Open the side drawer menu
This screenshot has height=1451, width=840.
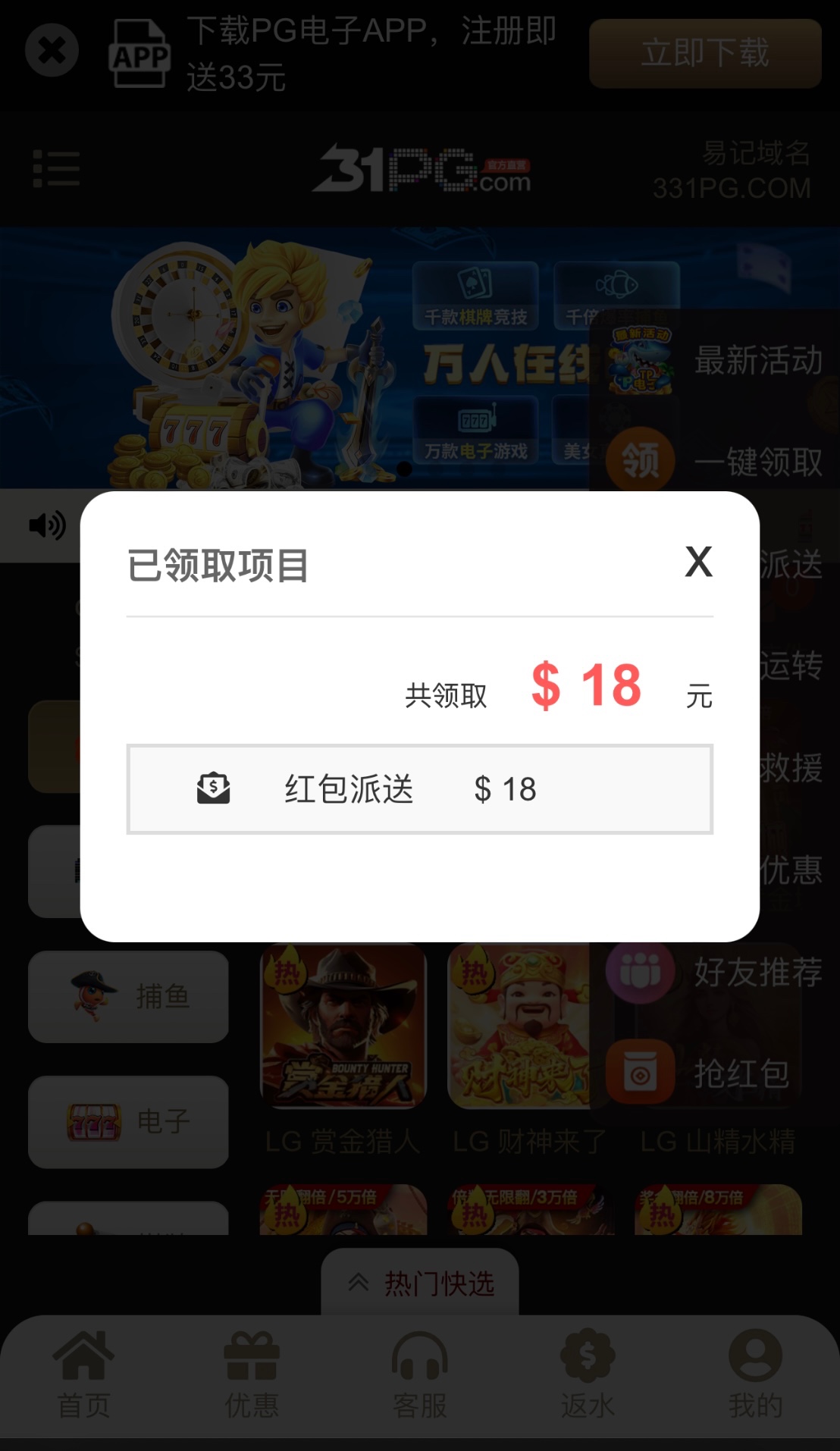(56, 168)
